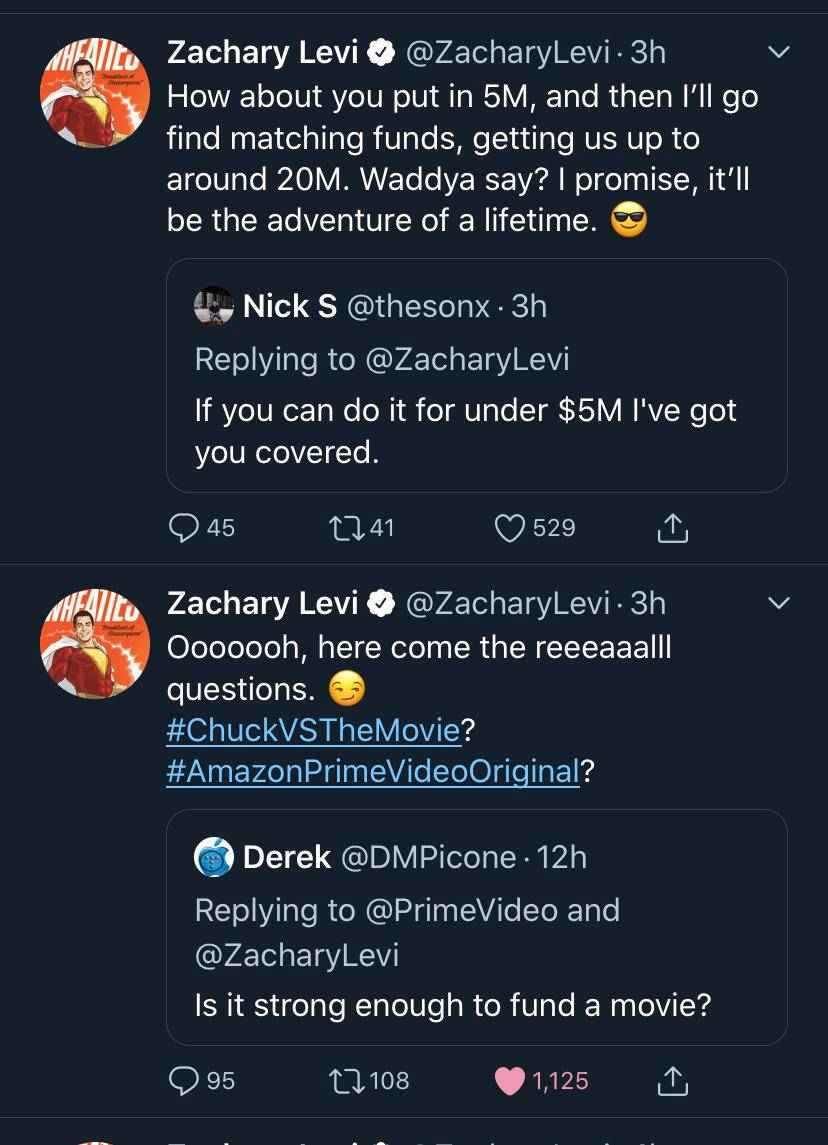This screenshot has height=1145, width=828.
Task: Retweet the top Zachary Levi tweet
Action: pos(357,528)
